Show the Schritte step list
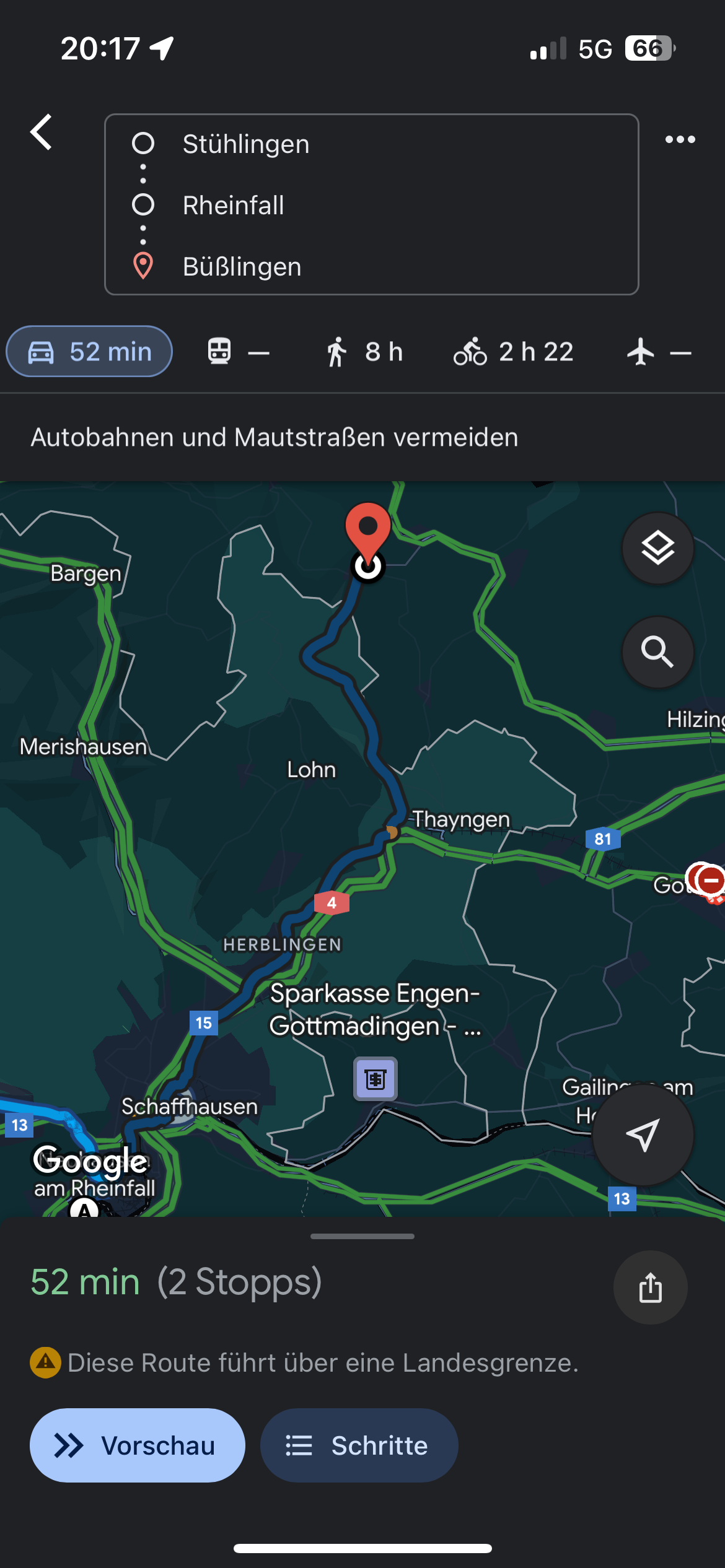This screenshot has height=1568, width=725. click(x=359, y=1445)
